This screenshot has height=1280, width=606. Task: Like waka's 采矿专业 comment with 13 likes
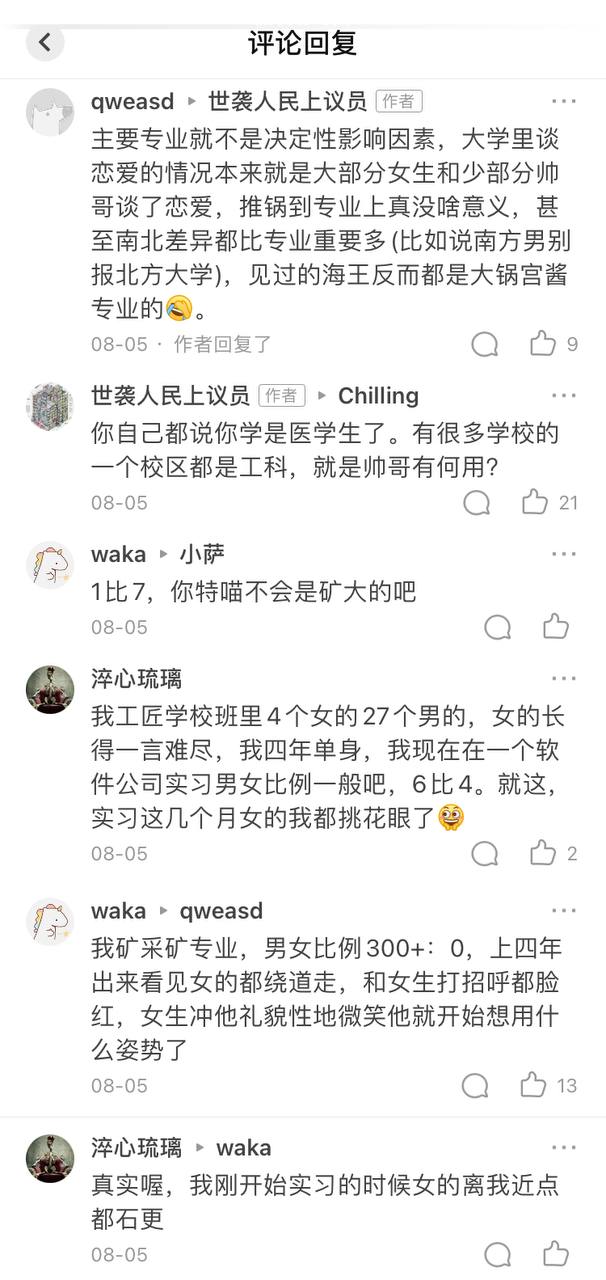pyautogui.click(x=534, y=1085)
